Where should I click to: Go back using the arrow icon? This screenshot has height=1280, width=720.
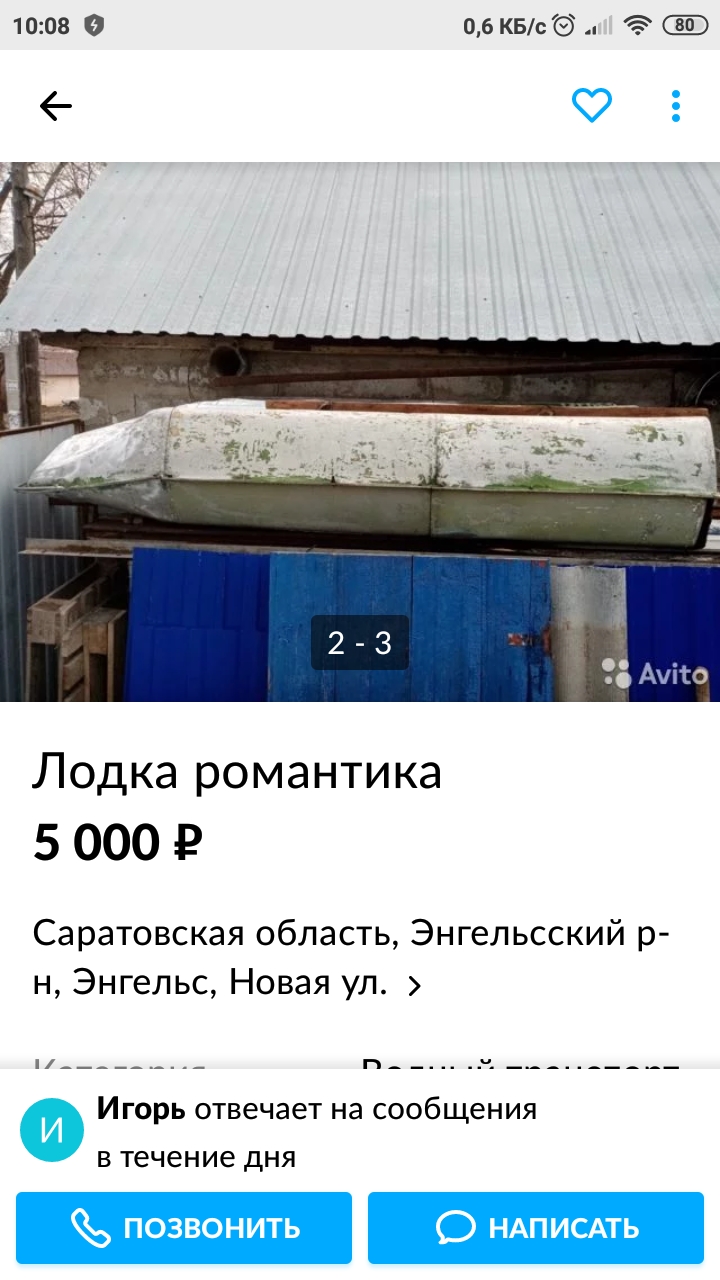(x=56, y=106)
